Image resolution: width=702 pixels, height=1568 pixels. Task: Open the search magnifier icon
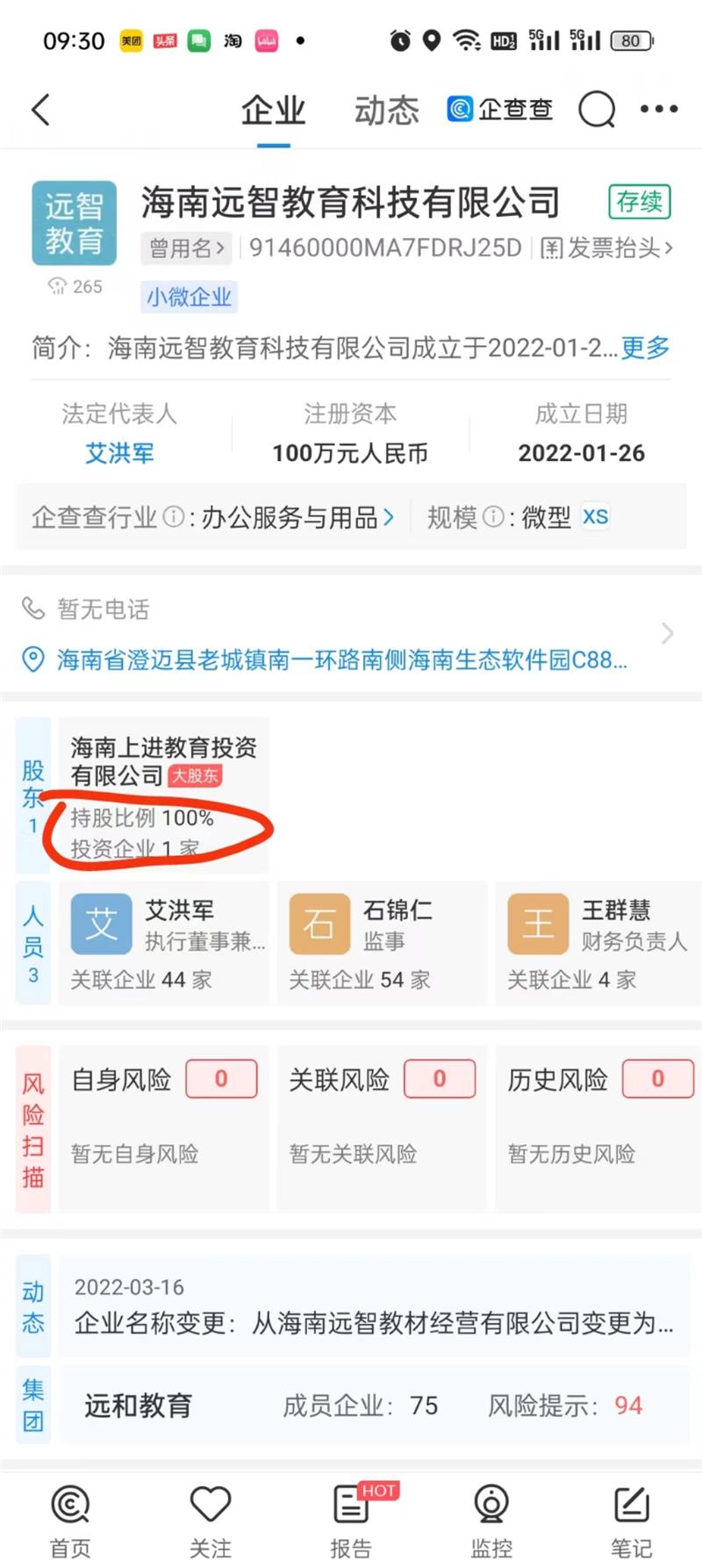pos(597,110)
